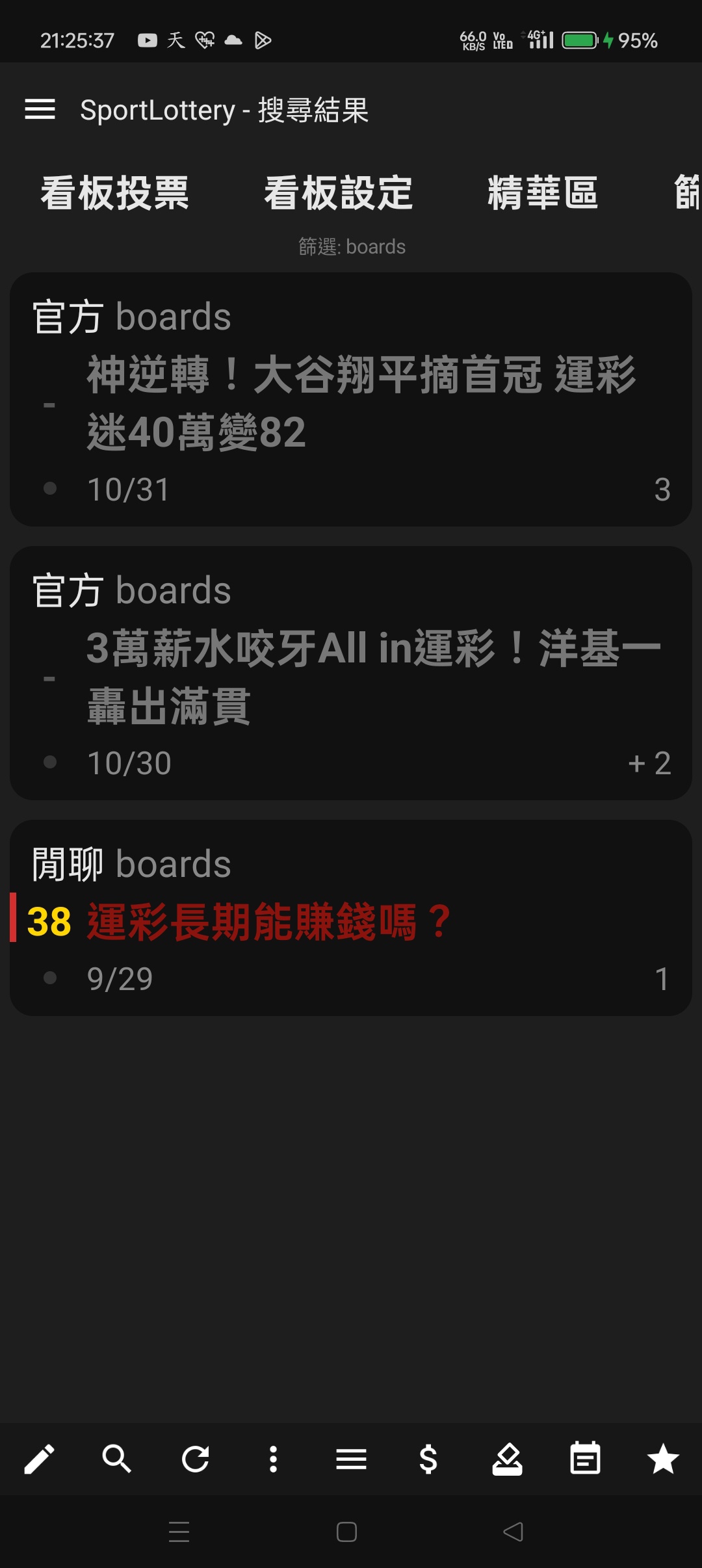Refresh the search results list
The width and height of the screenshot is (702, 1568).
click(195, 1459)
